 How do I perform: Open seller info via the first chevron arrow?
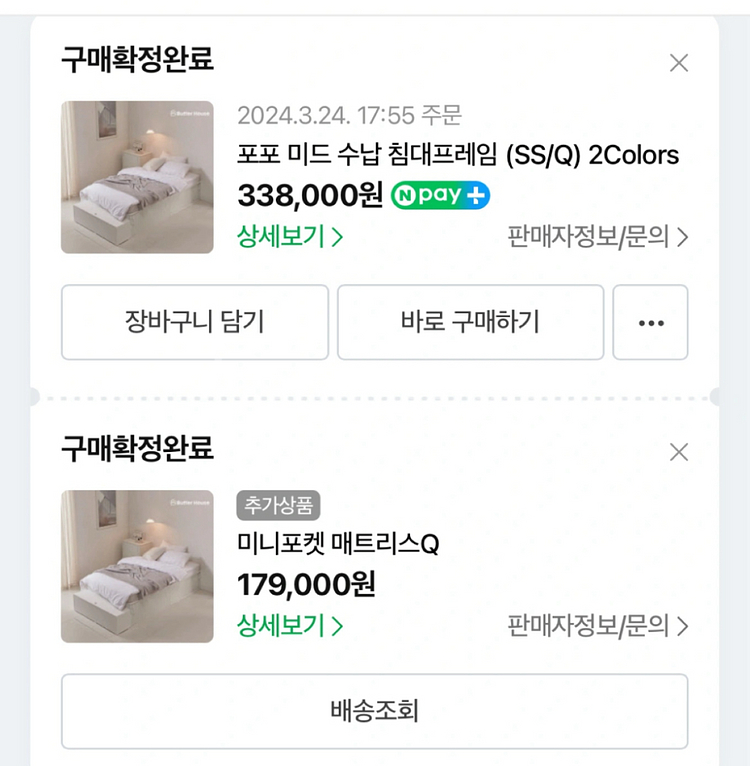681,237
